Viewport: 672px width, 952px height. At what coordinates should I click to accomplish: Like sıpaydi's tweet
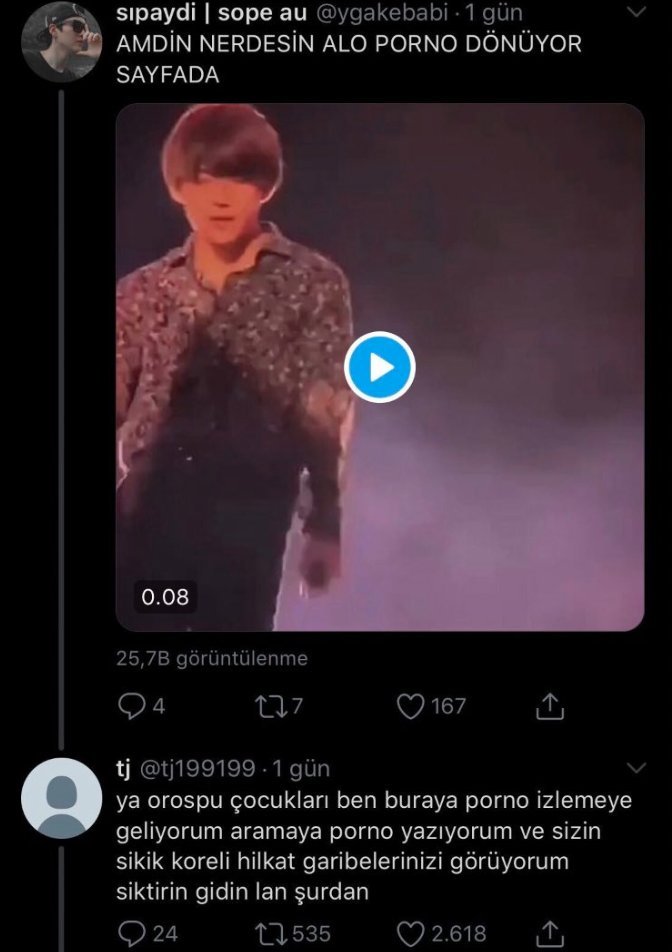(411, 706)
